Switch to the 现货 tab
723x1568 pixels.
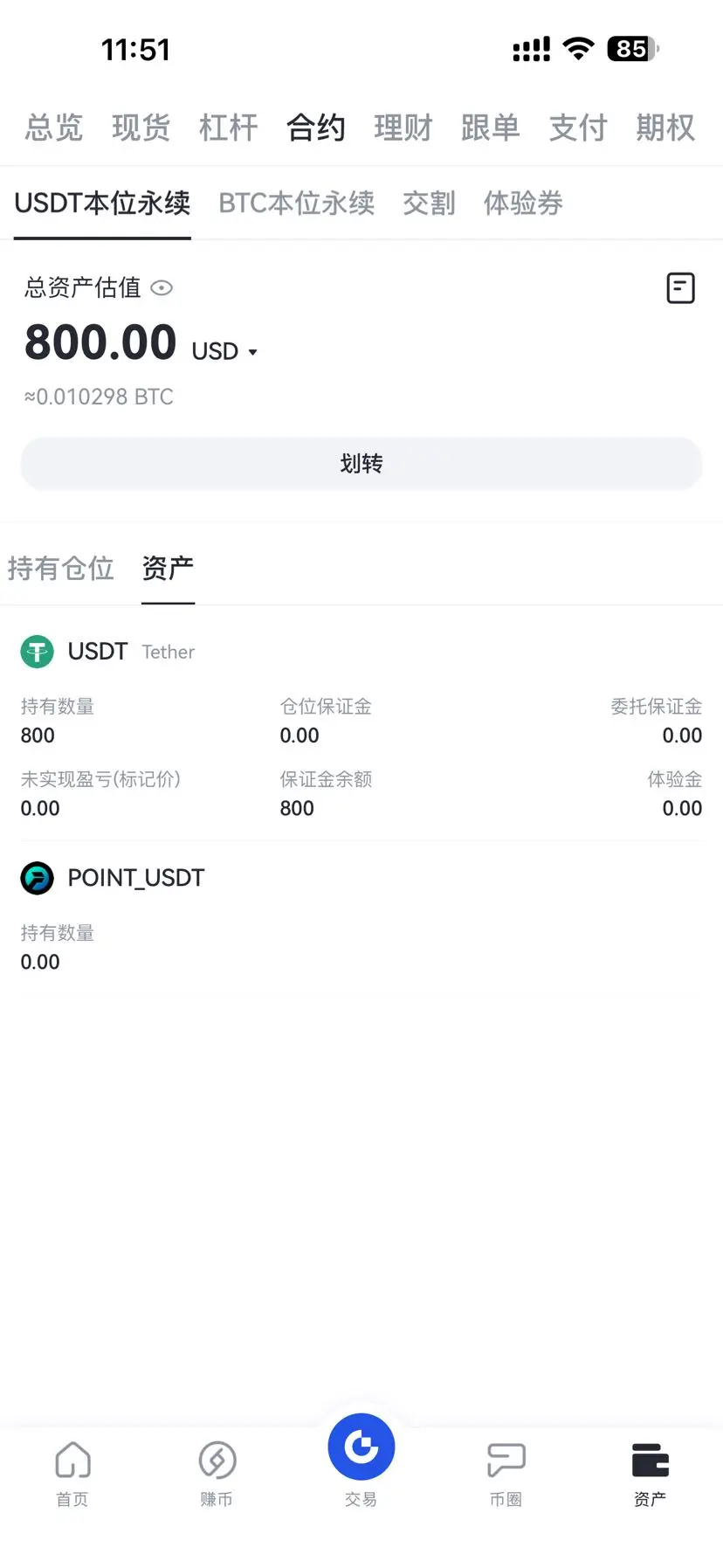pyautogui.click(x=141, y=128)
